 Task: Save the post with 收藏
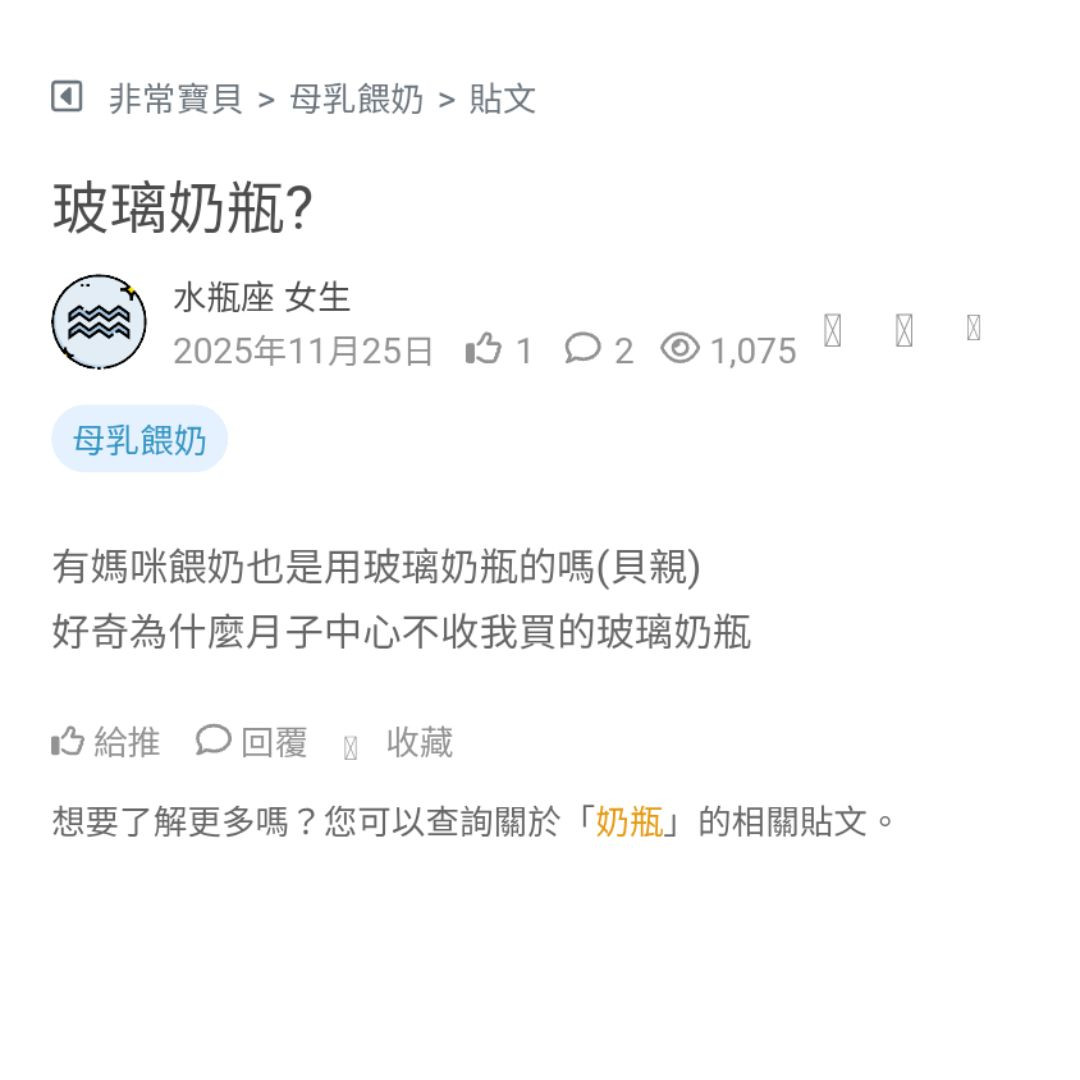click(418, 742)
